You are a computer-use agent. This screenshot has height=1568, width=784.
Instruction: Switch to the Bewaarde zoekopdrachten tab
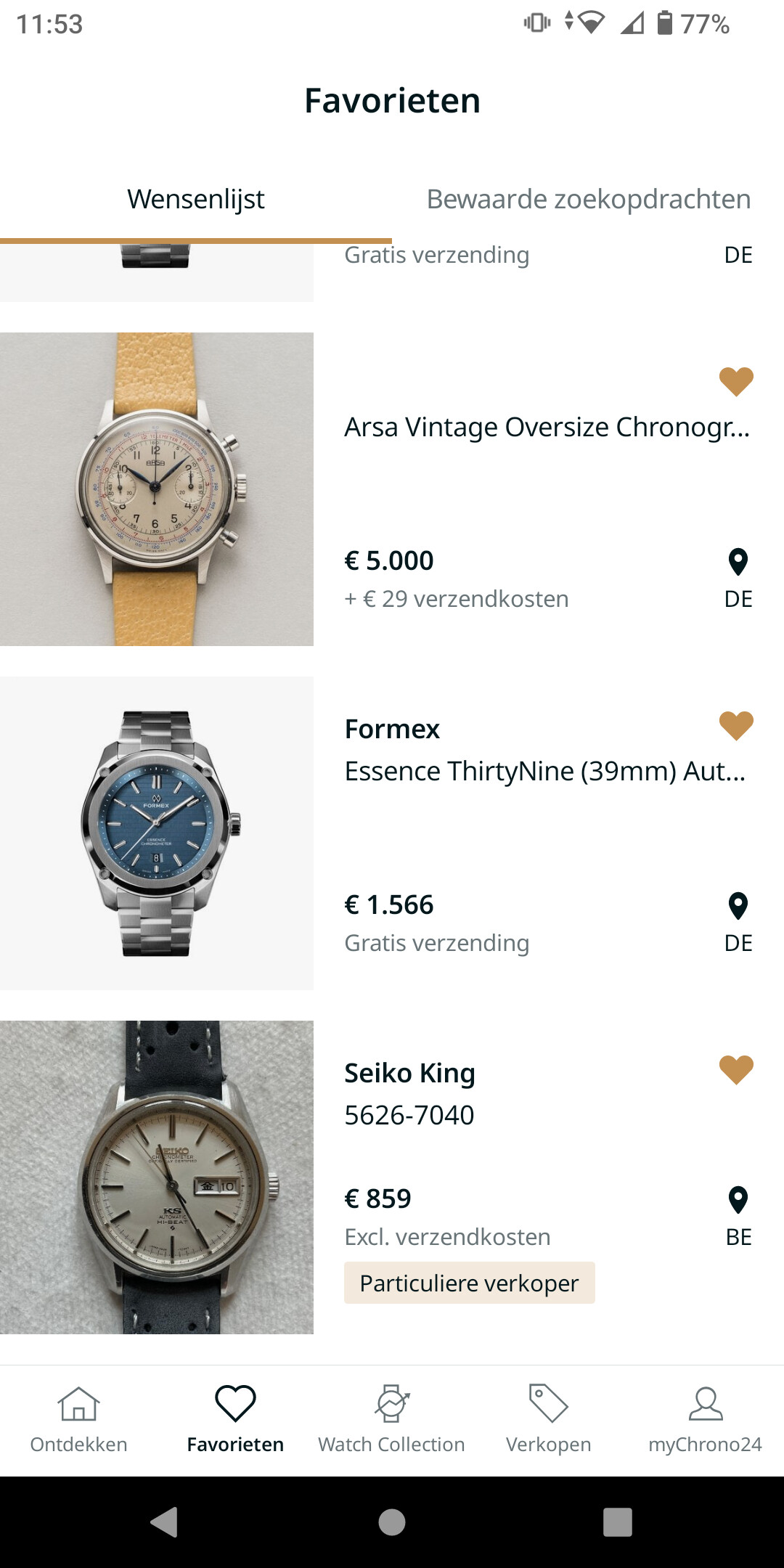(588, 199)
